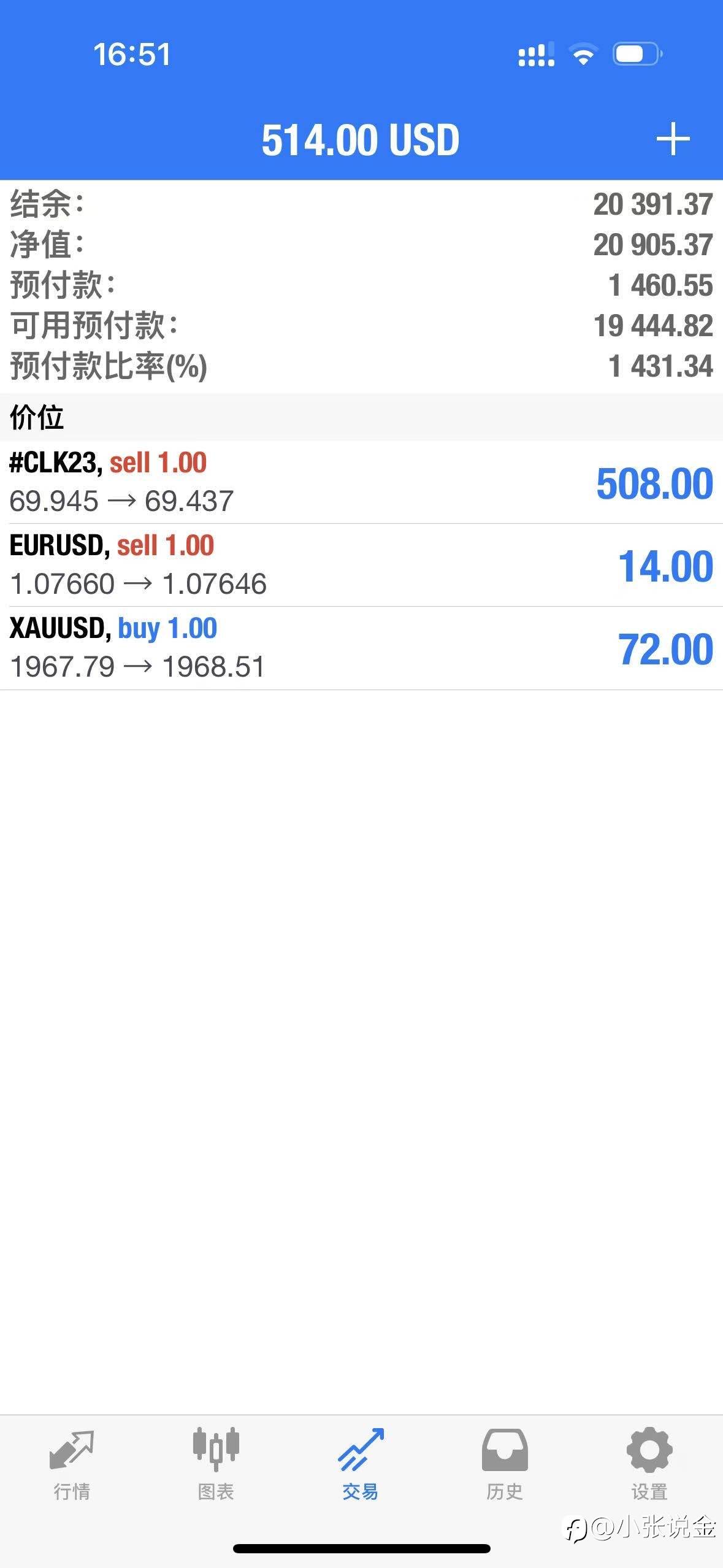Add a new order with the plus icon
This screenshot has width=723, height=1568.
click(x=673, y=139)
